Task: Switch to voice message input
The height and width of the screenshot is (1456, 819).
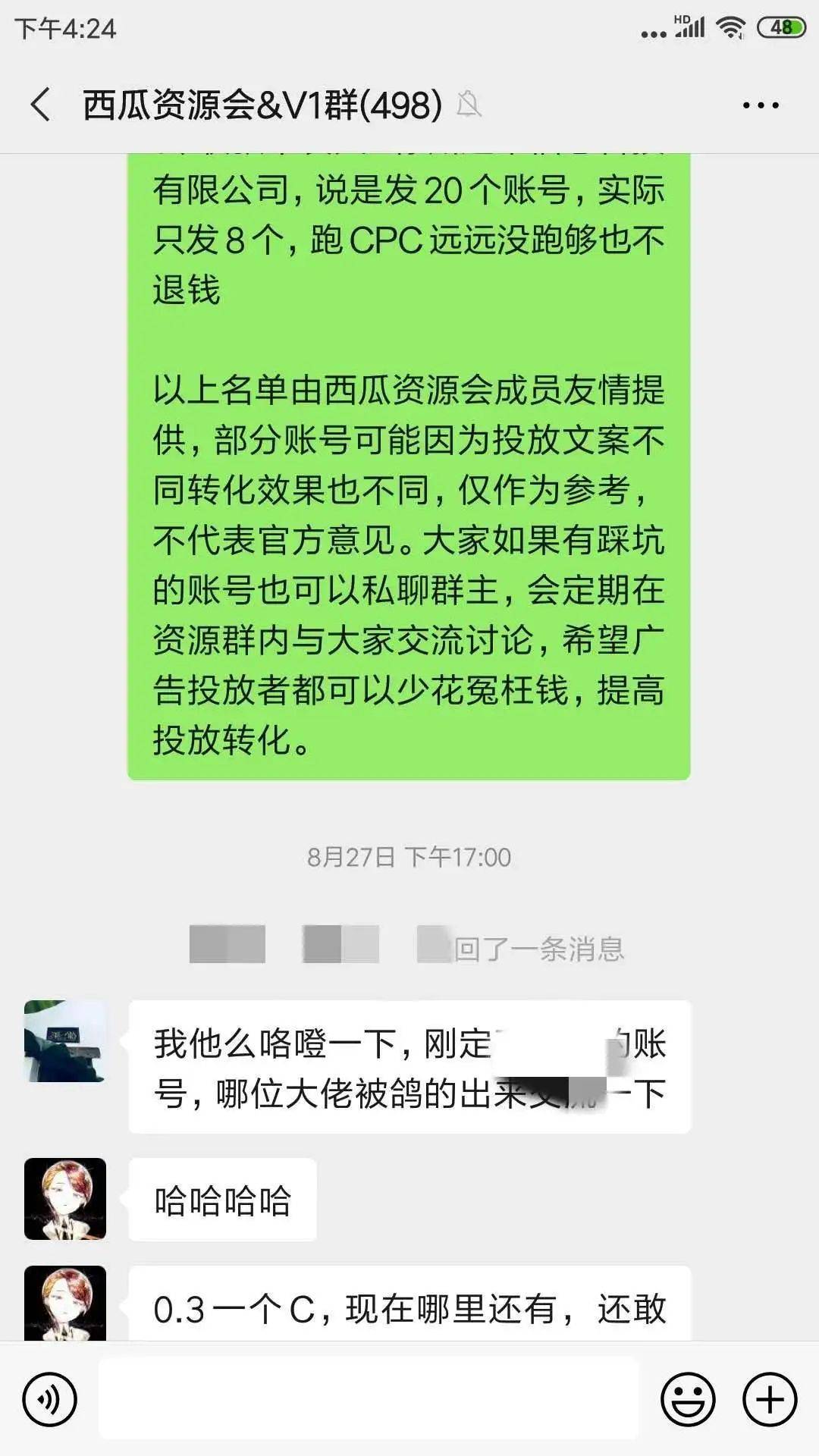Action: [x=50, y=1399]
